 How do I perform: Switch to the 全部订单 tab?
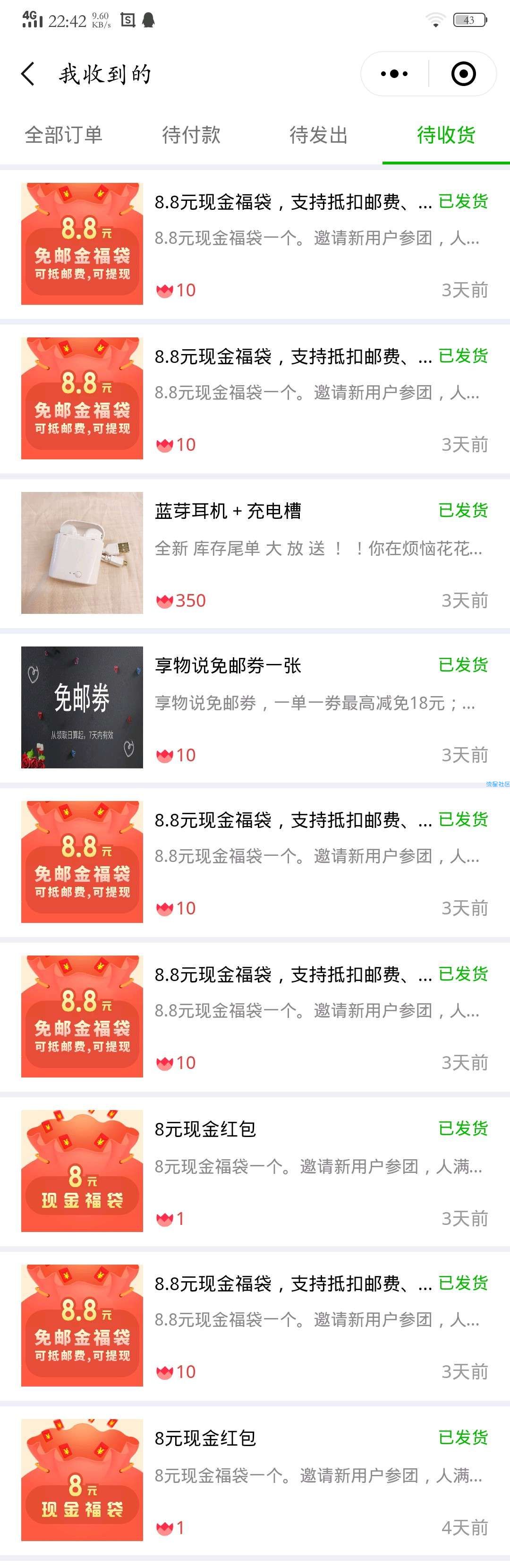63,135
